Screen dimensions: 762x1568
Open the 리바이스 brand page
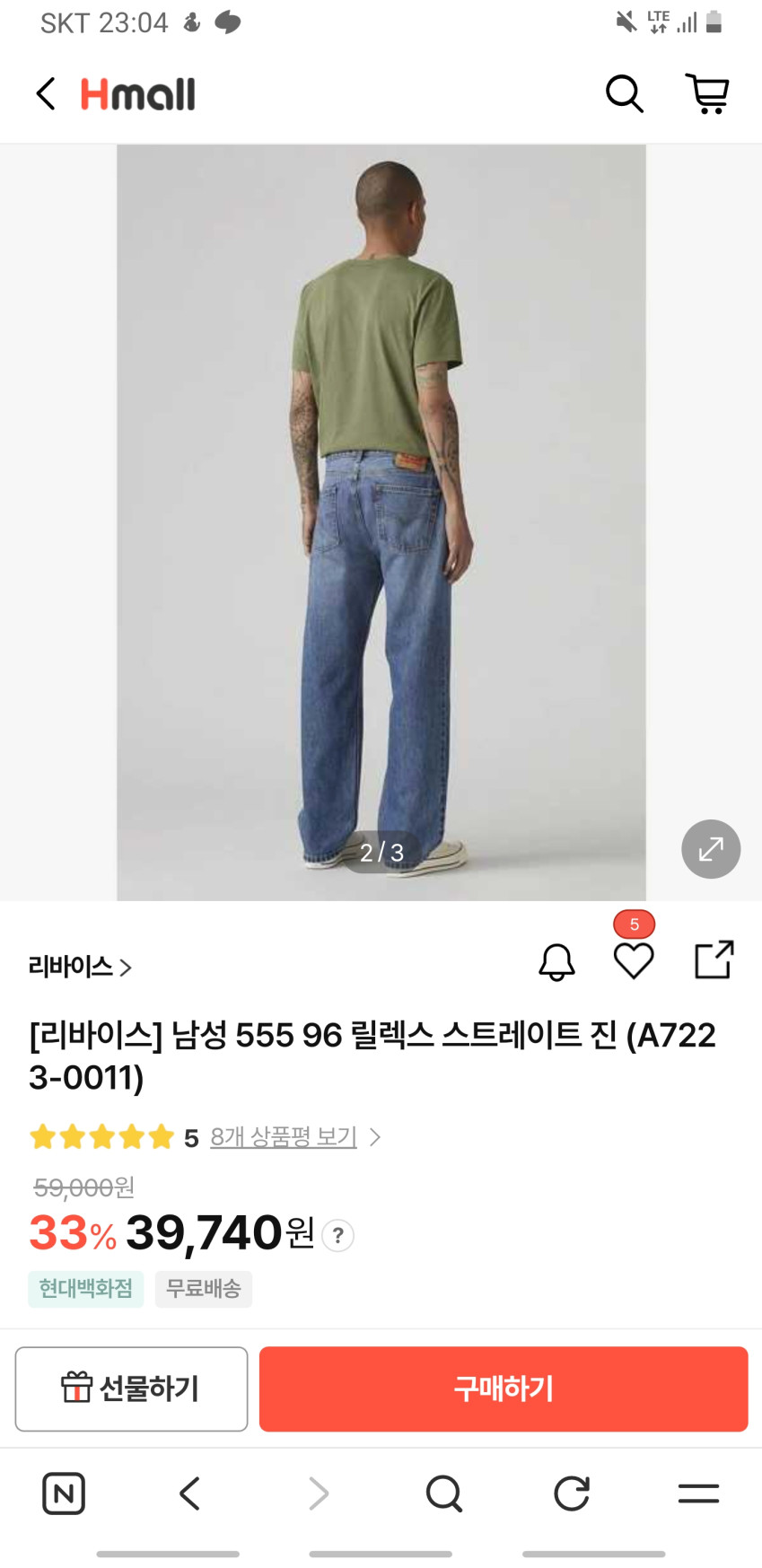click(x=80, y=967)
